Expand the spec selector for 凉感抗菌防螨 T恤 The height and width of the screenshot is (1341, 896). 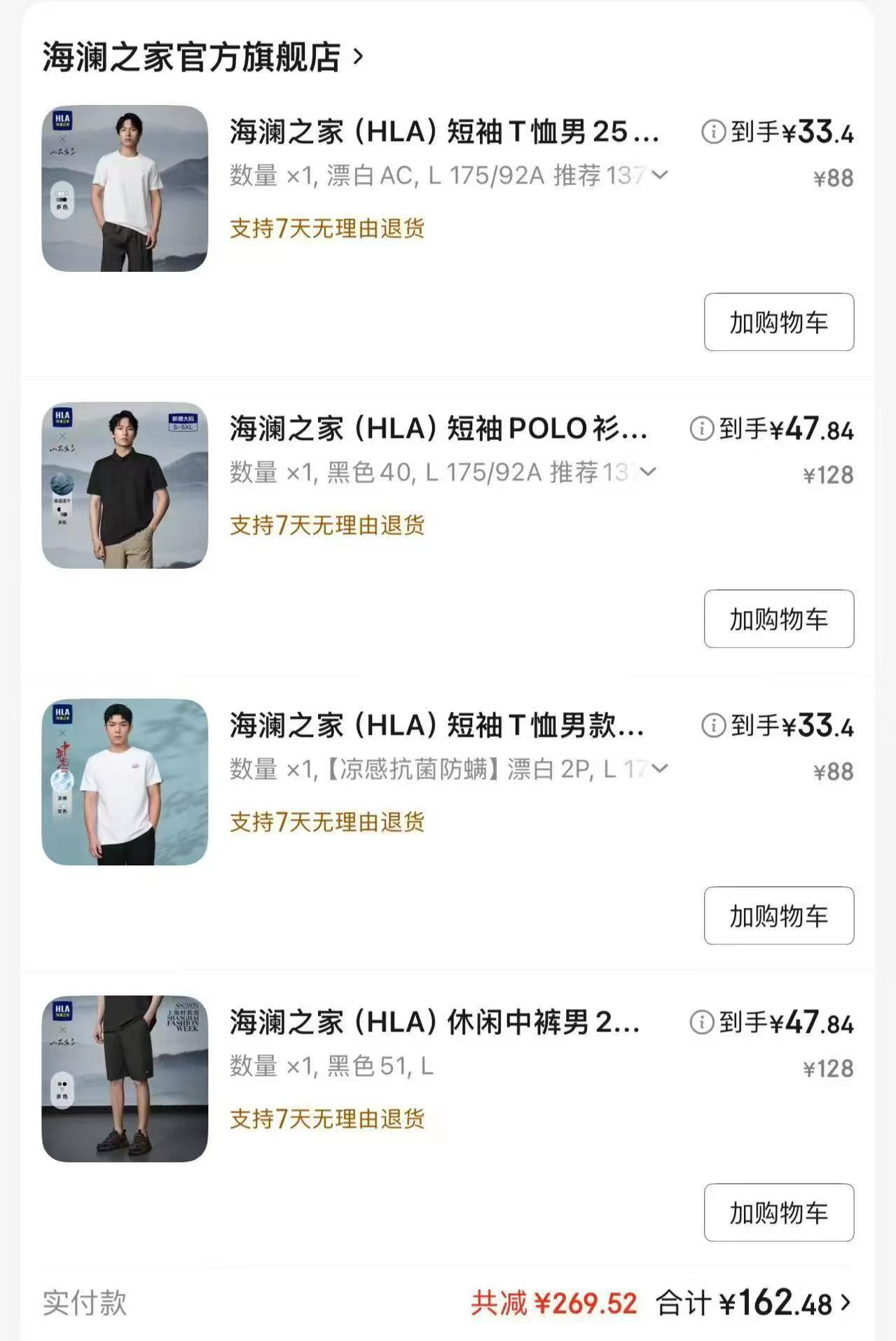tap(660, 769)
